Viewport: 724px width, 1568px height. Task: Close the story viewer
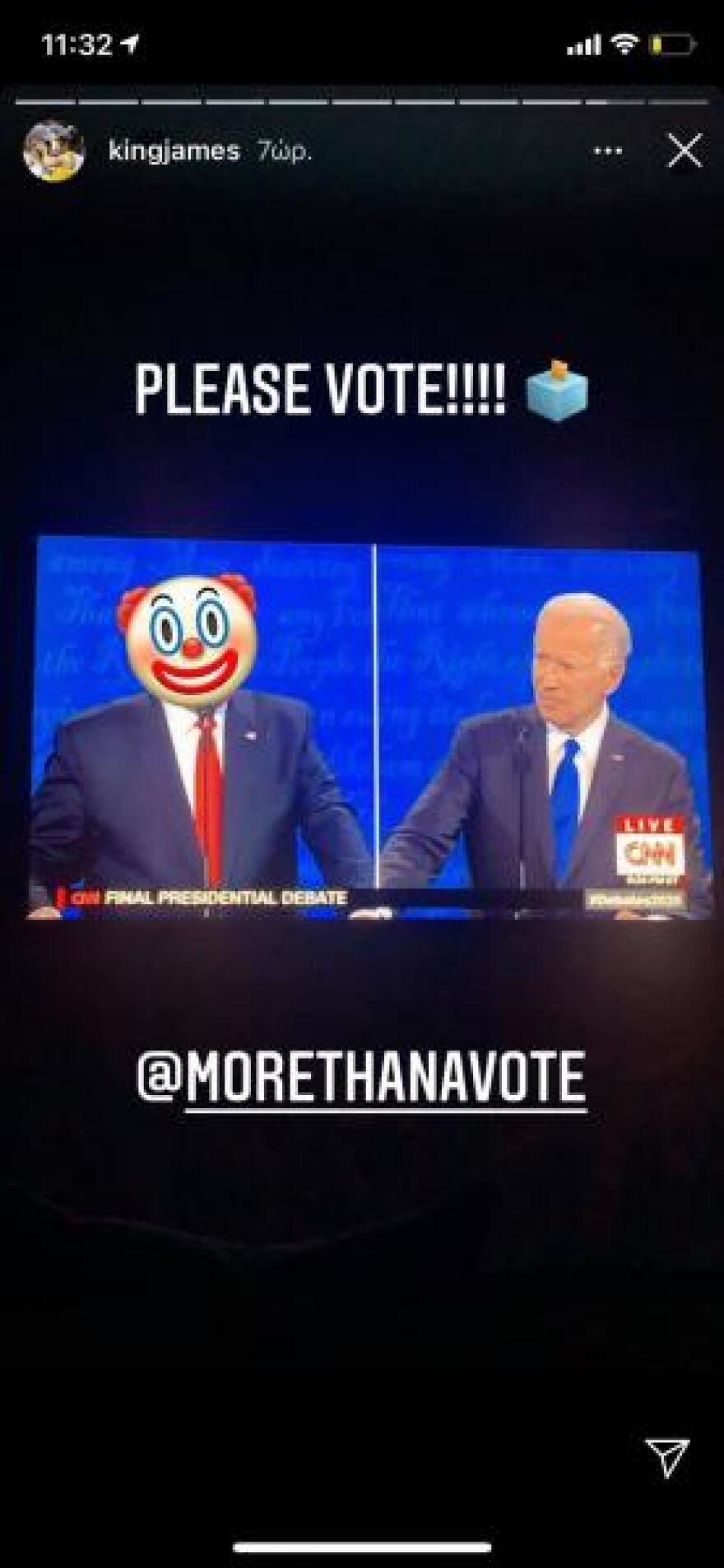coord(684,151)
